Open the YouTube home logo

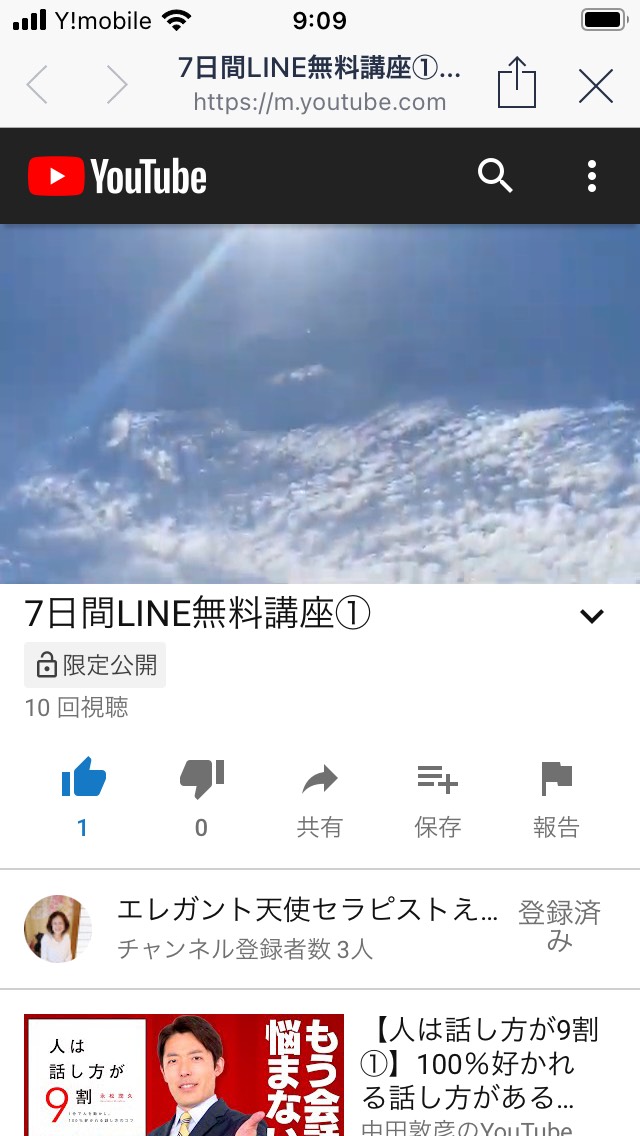[x=117, y=177]
